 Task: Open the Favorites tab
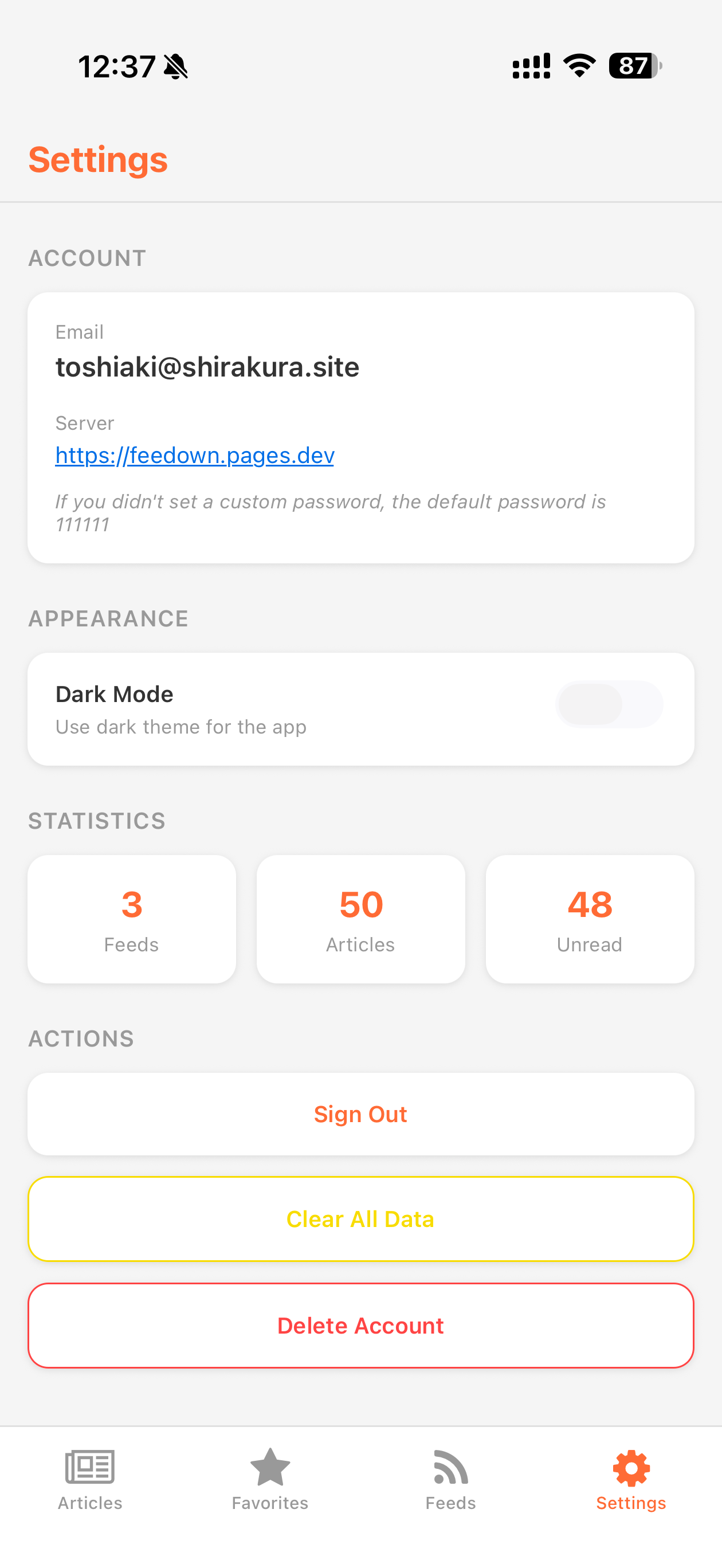click(x=270, y=1479)
